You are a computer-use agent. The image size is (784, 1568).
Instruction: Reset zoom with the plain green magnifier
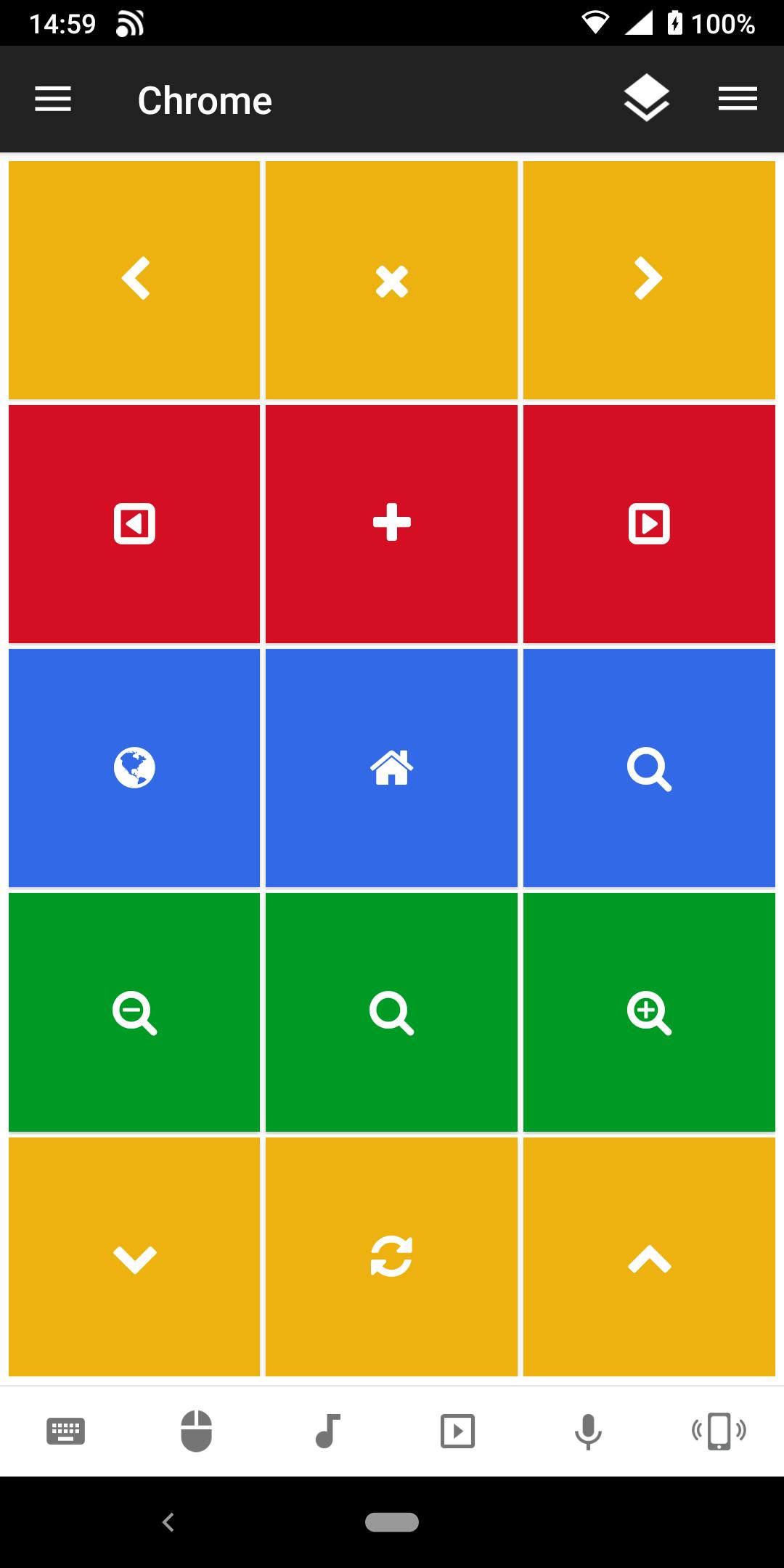point(391,1012)
